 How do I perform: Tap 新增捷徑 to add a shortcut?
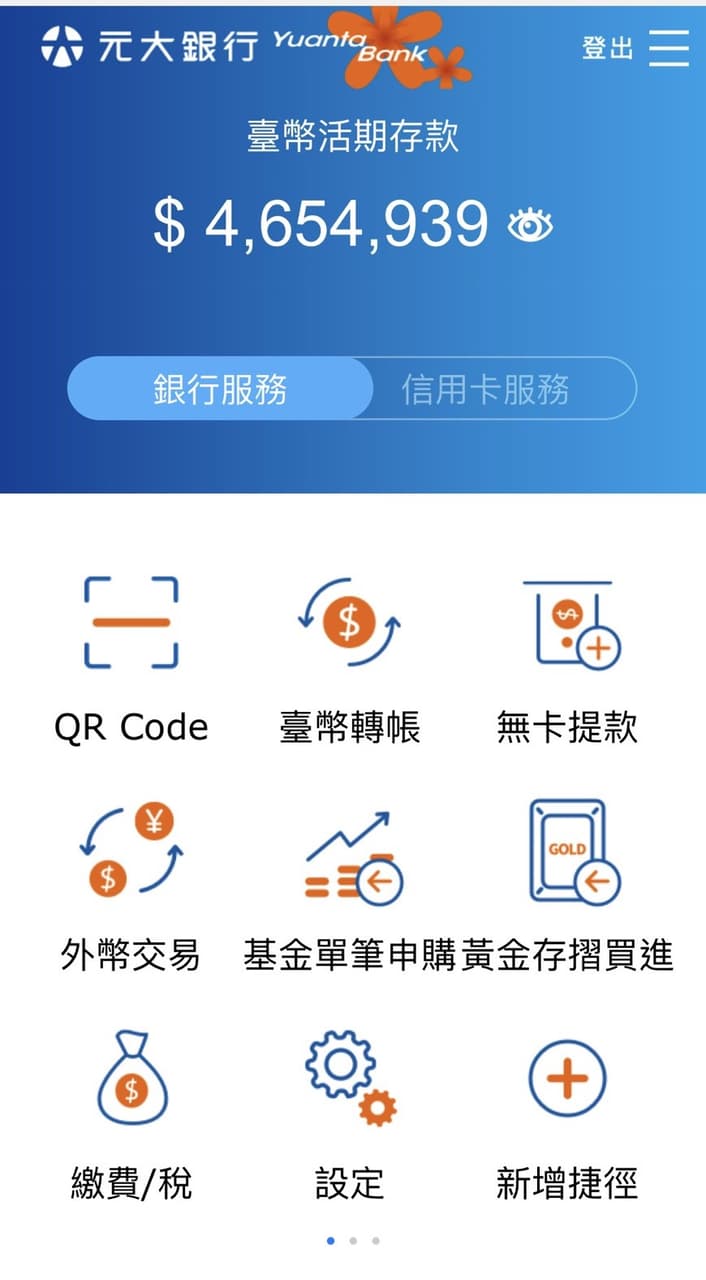point(567,1115)
